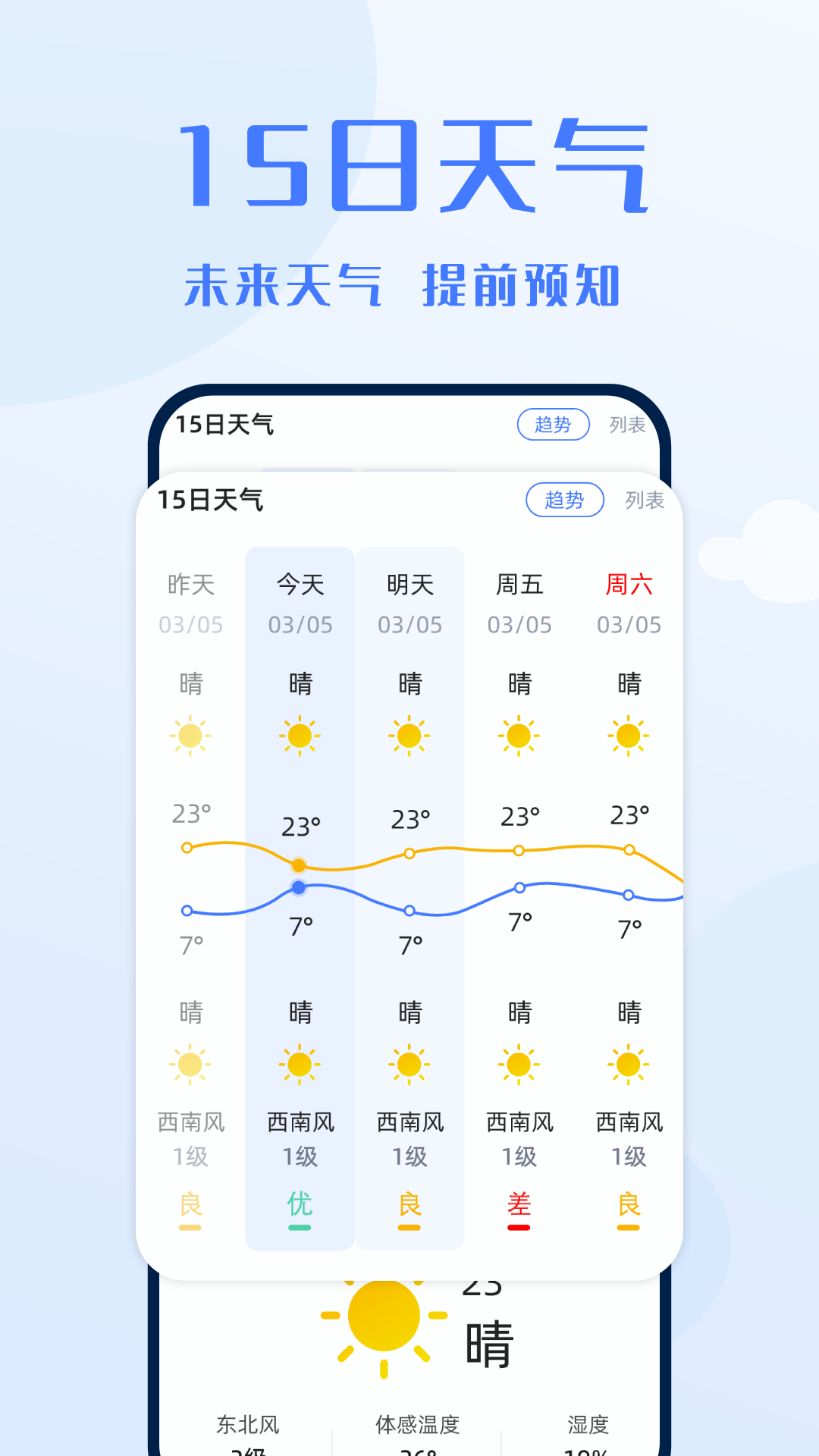Image resolution: width=819 pixels, height=1456 pixels.
Task: Tap the sun icon under 今天 daytime weather
Action: coord(299,736)
